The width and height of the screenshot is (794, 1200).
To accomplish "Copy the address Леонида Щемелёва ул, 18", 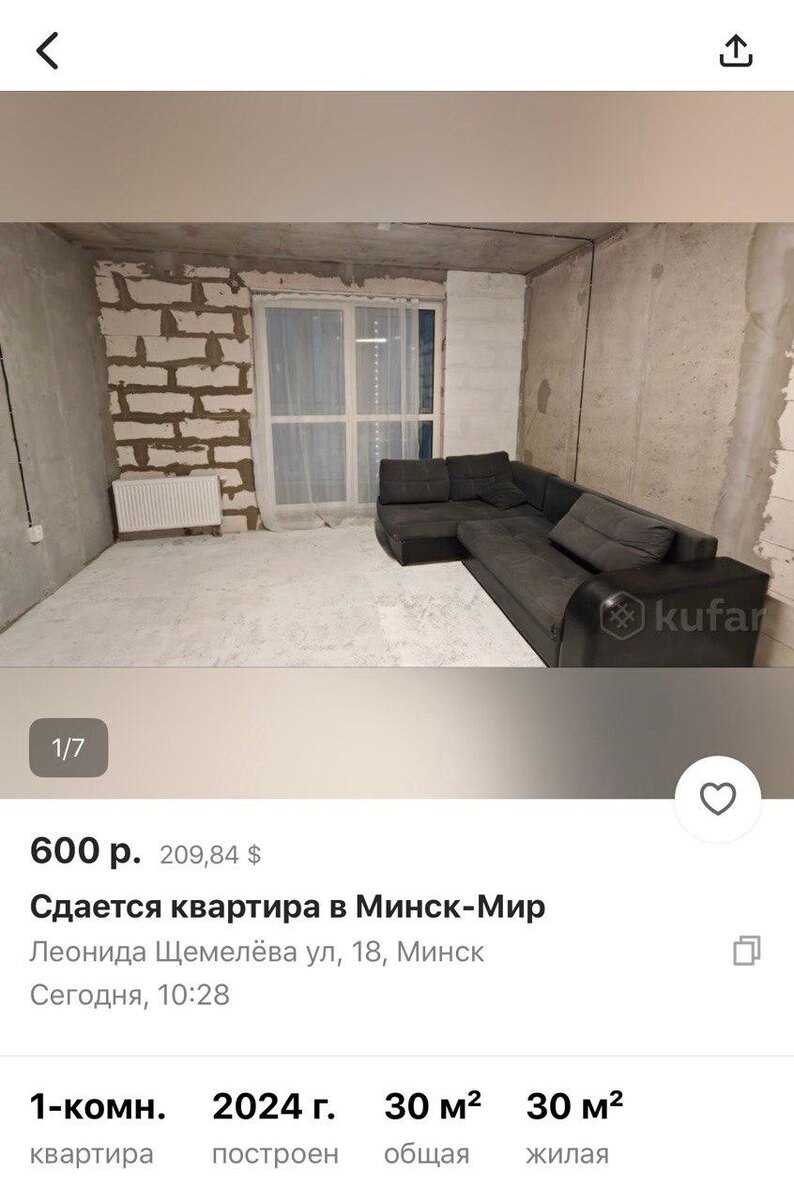I will pos(747,950).
